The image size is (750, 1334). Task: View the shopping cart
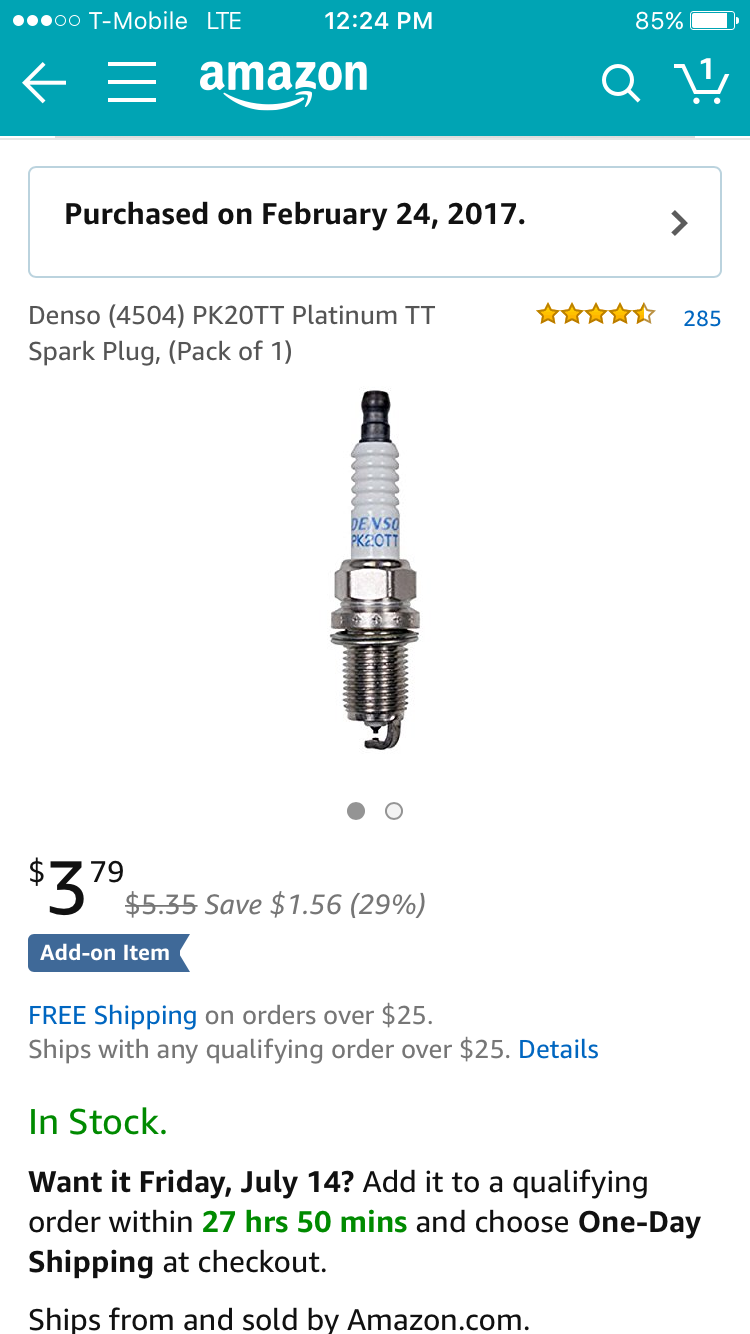700,81
